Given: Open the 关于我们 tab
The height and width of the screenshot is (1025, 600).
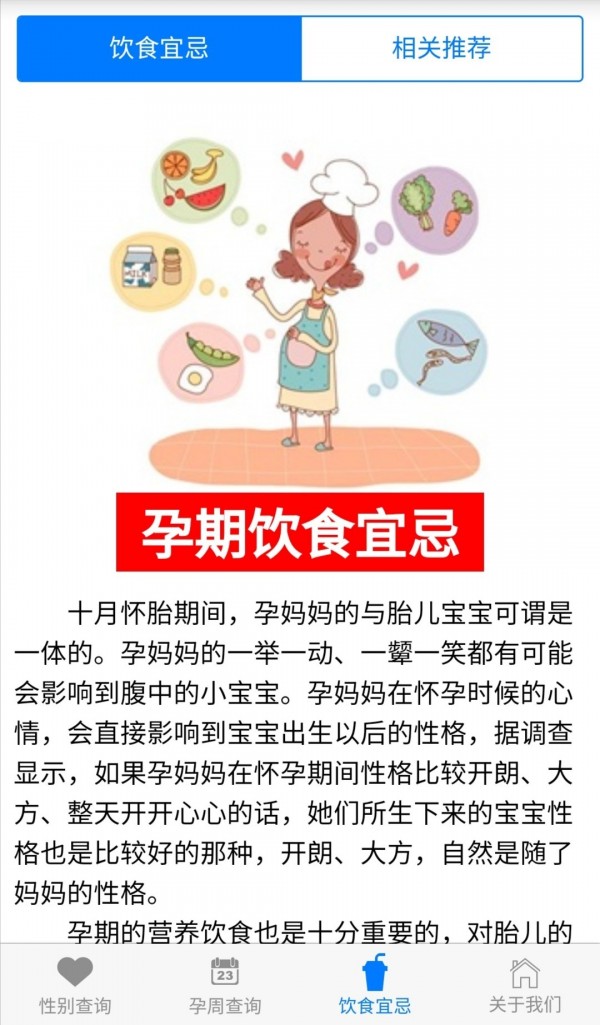Looking at the screenshot, I should pyautogui.click(x=525, y=984).
